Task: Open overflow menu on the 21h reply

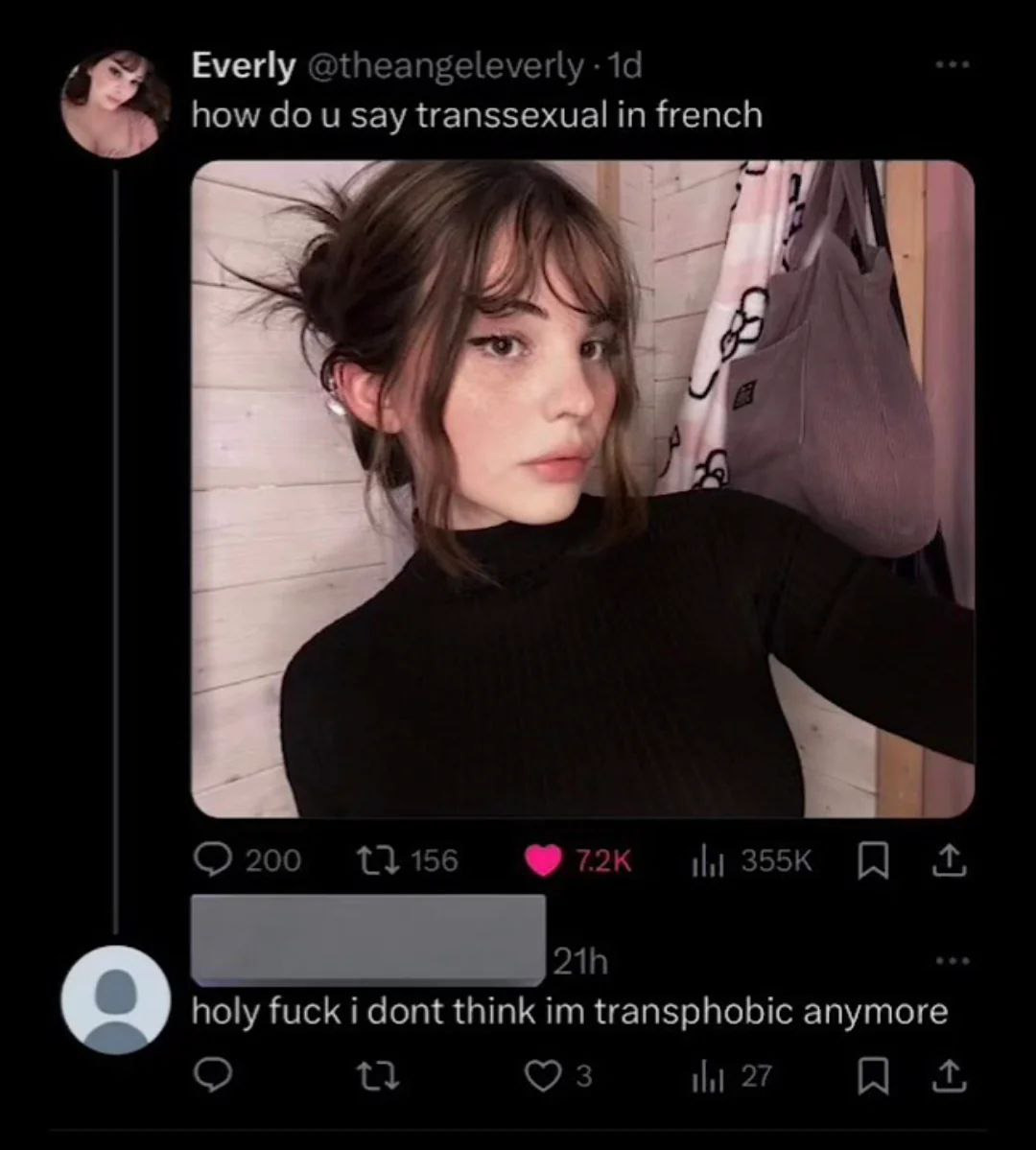Action: pyautogui.click(x=954, y=960)
